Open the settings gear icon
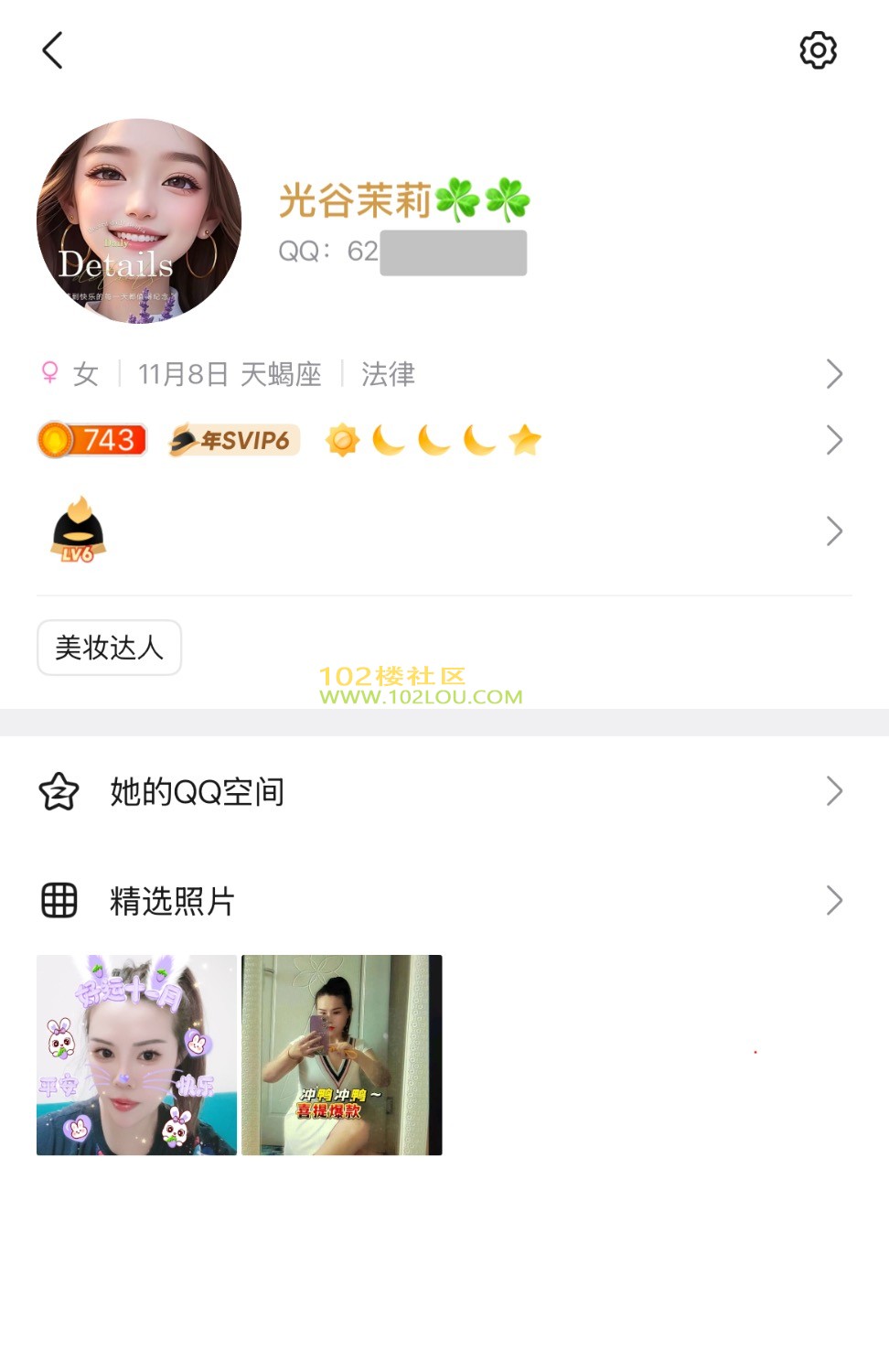 (818, 50)
